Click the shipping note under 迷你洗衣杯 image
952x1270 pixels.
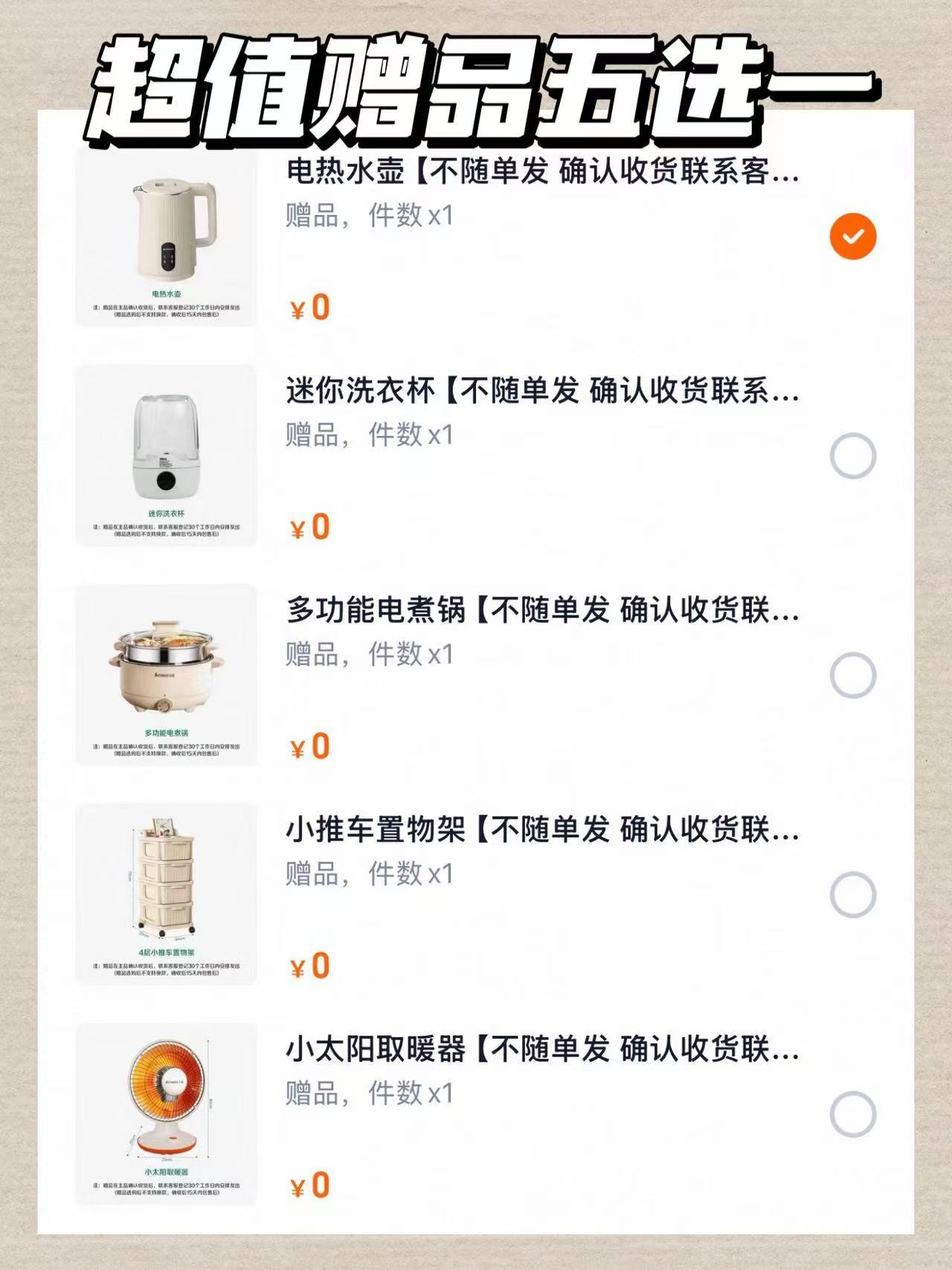[165, 530]
